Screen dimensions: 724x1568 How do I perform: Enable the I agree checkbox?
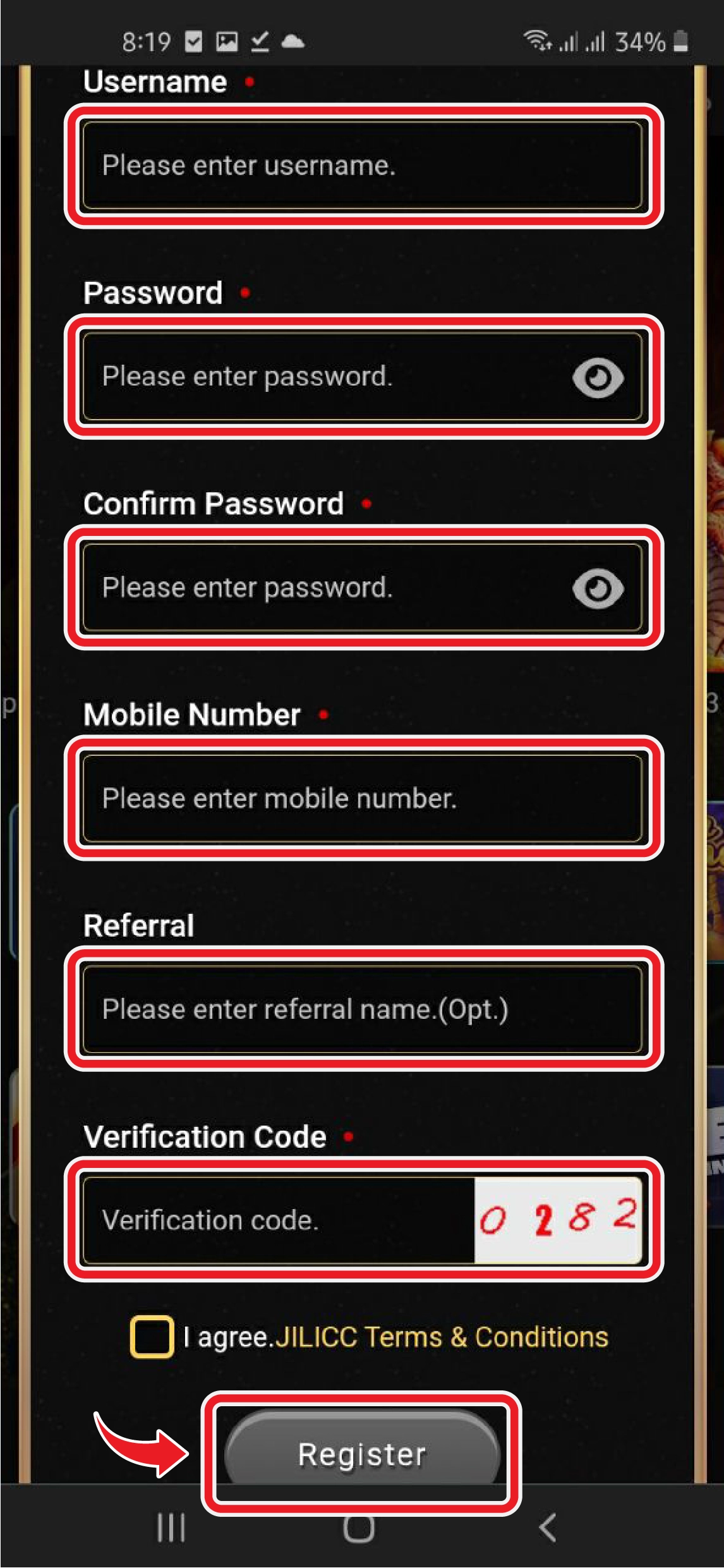coord(152,1337)
